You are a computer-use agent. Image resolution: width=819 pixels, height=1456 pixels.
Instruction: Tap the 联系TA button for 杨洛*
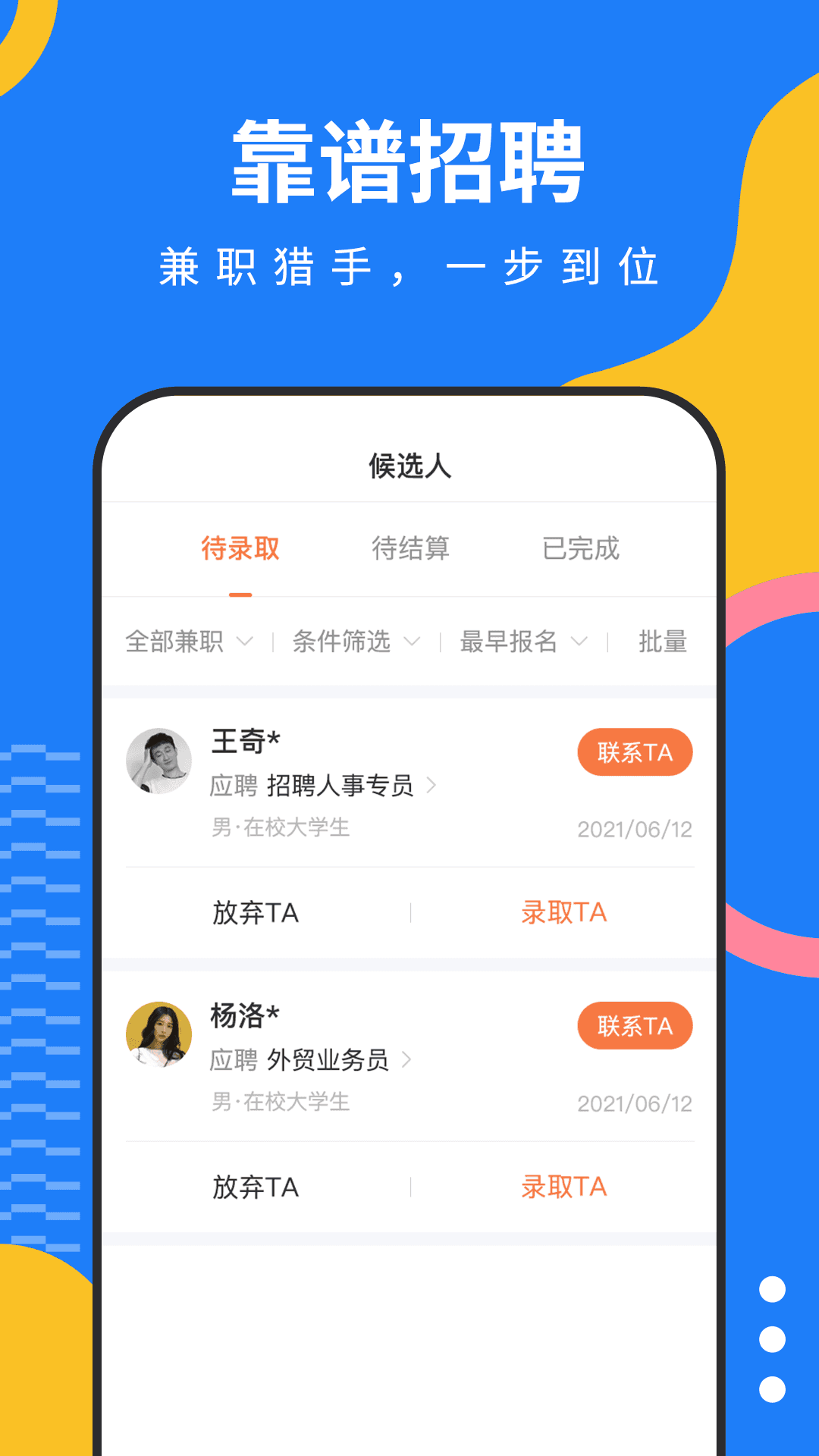tap(635, 1025)
